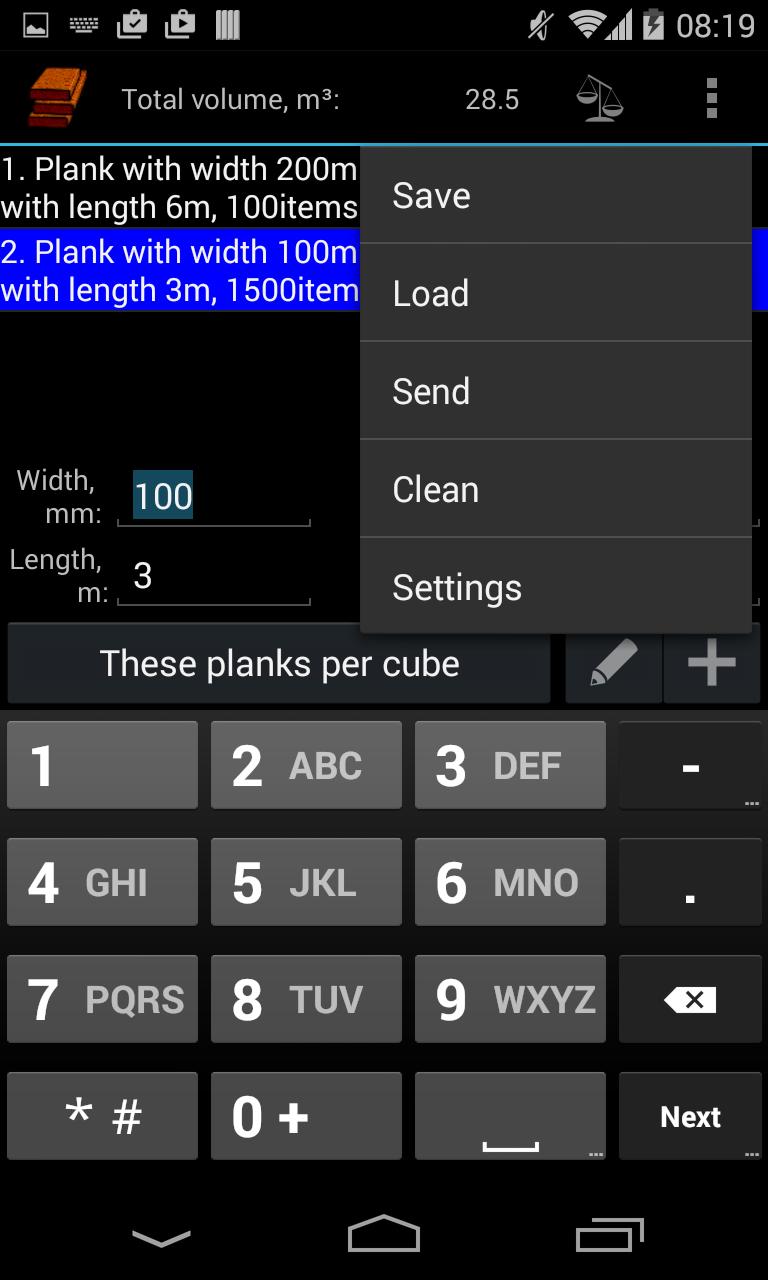Image resolution: width=768 pixels, height=1280 pixels.
Task: Collapse the keyboard with the chevron navigation button
Action: click(x=160, y=1237)
